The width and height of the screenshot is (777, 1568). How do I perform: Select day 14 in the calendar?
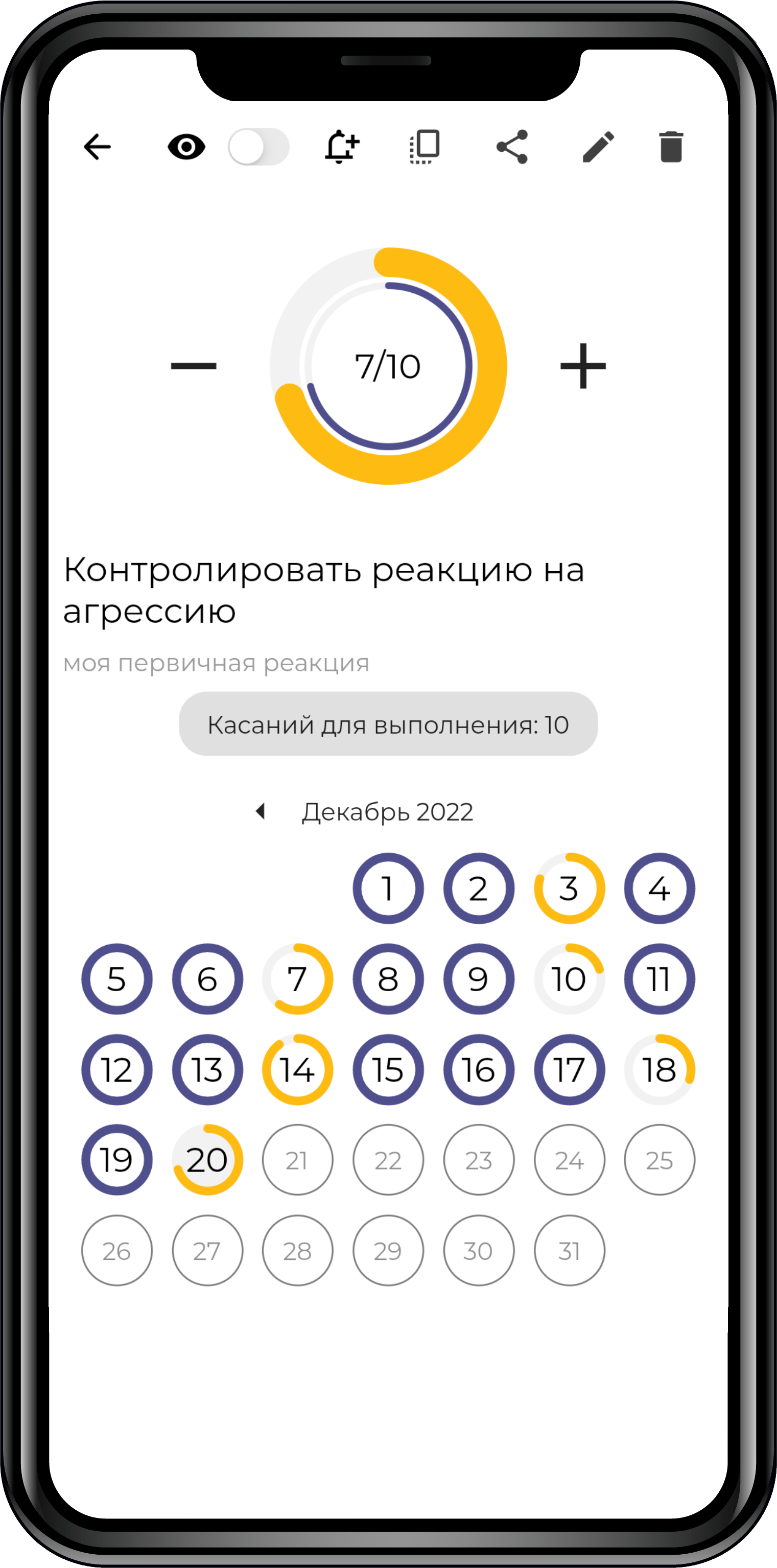297,1069
